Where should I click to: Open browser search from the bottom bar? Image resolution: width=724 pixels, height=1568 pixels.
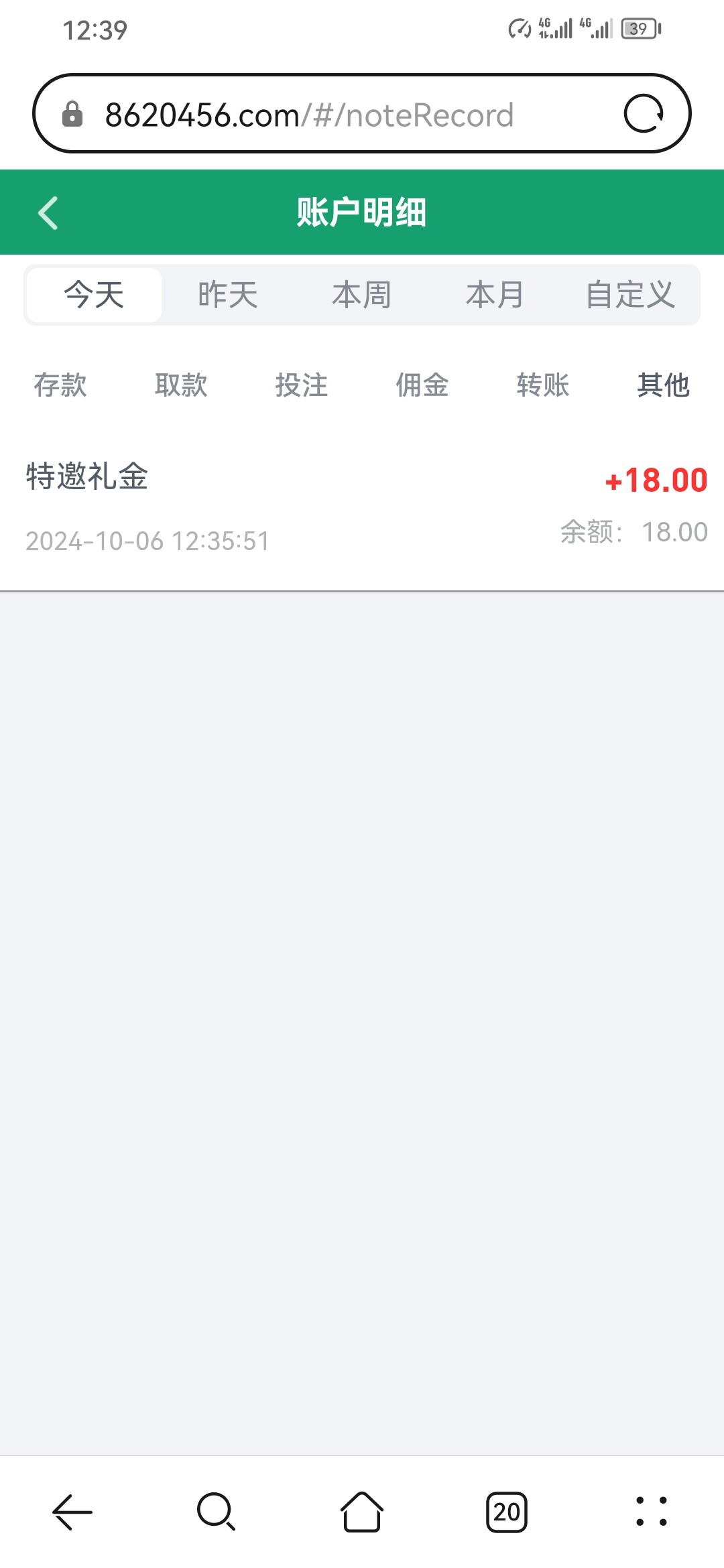[217, 1512]
